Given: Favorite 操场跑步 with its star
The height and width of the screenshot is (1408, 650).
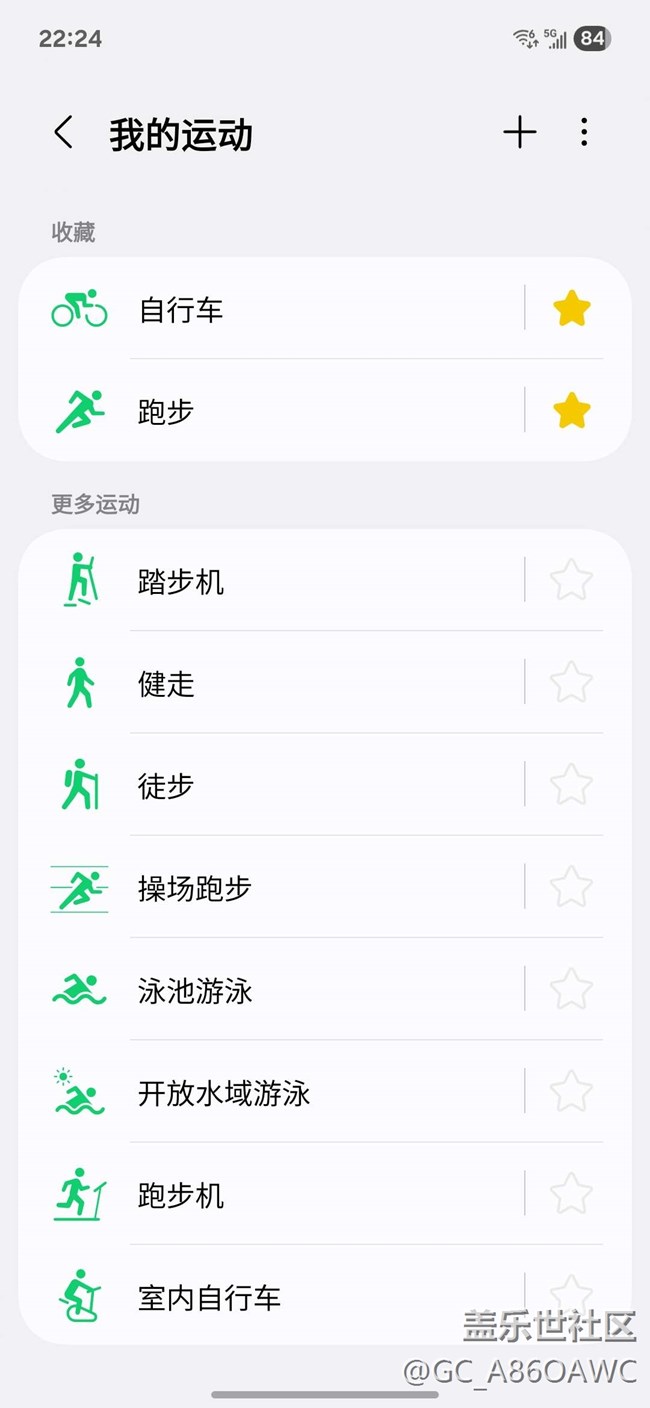Looking at the screenshot, I should (x=572, y=887).
